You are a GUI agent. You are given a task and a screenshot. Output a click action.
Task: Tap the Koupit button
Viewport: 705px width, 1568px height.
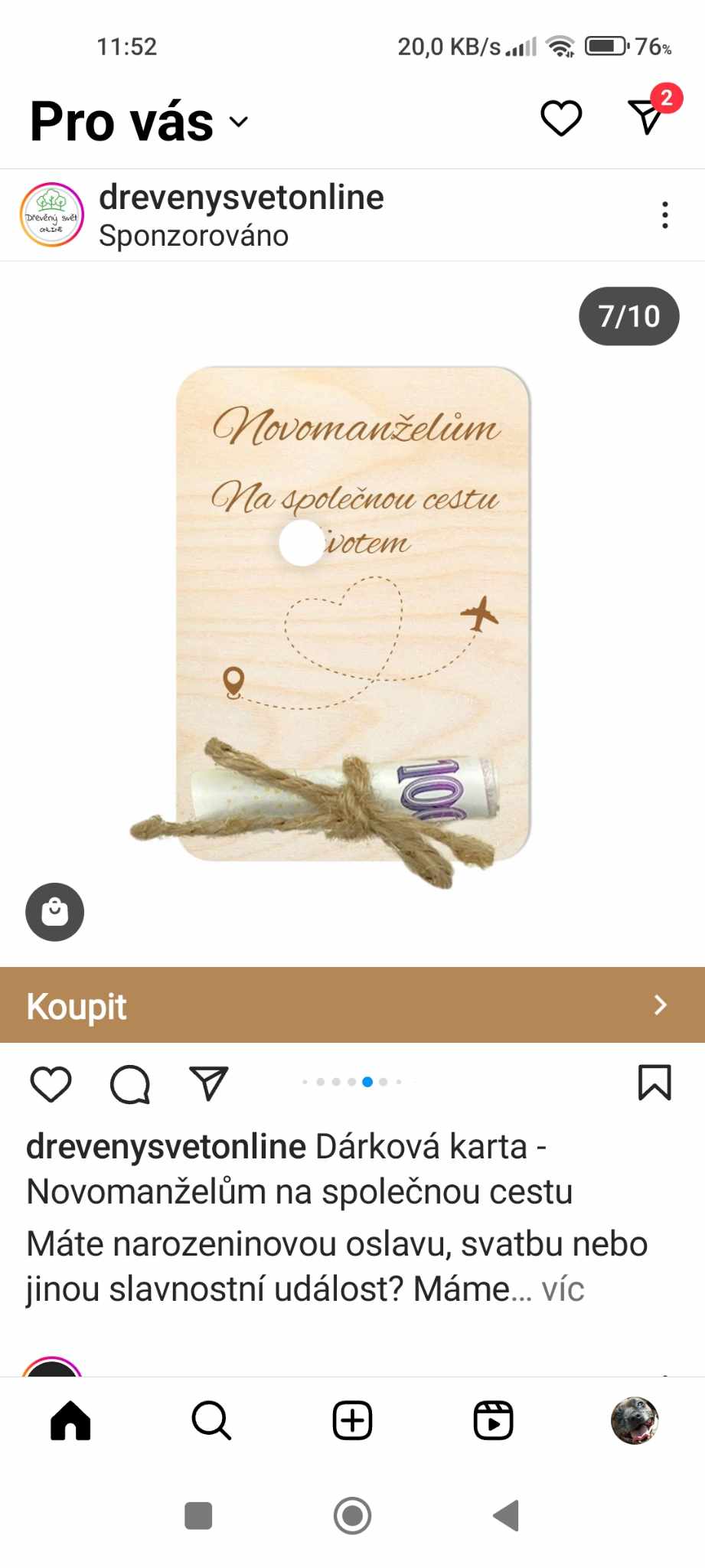(x=352, y=1004)
